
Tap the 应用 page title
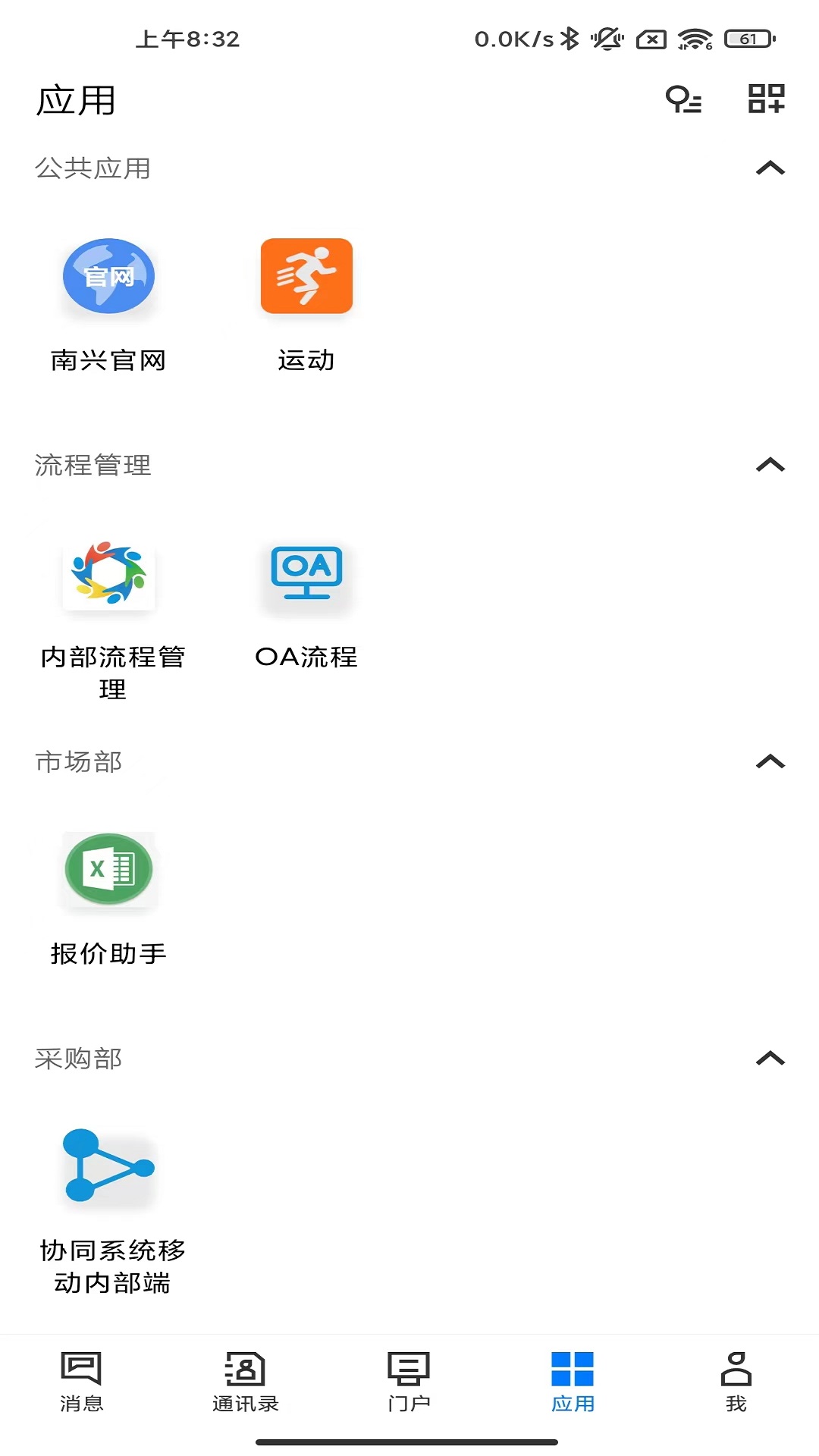click(x=76, y=101)
